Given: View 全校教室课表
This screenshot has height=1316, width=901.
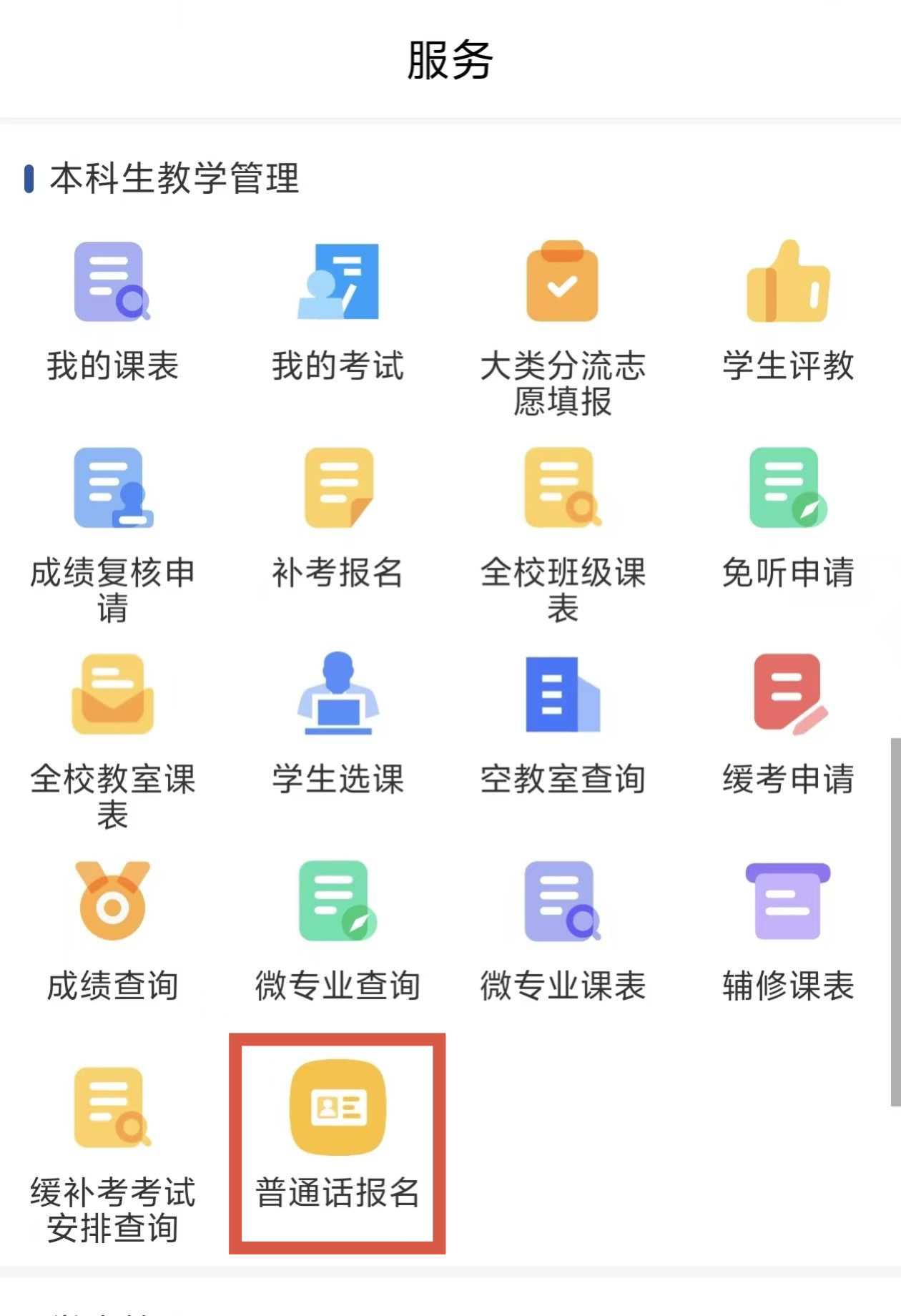Looking at the screenshot, I should 112,694.
